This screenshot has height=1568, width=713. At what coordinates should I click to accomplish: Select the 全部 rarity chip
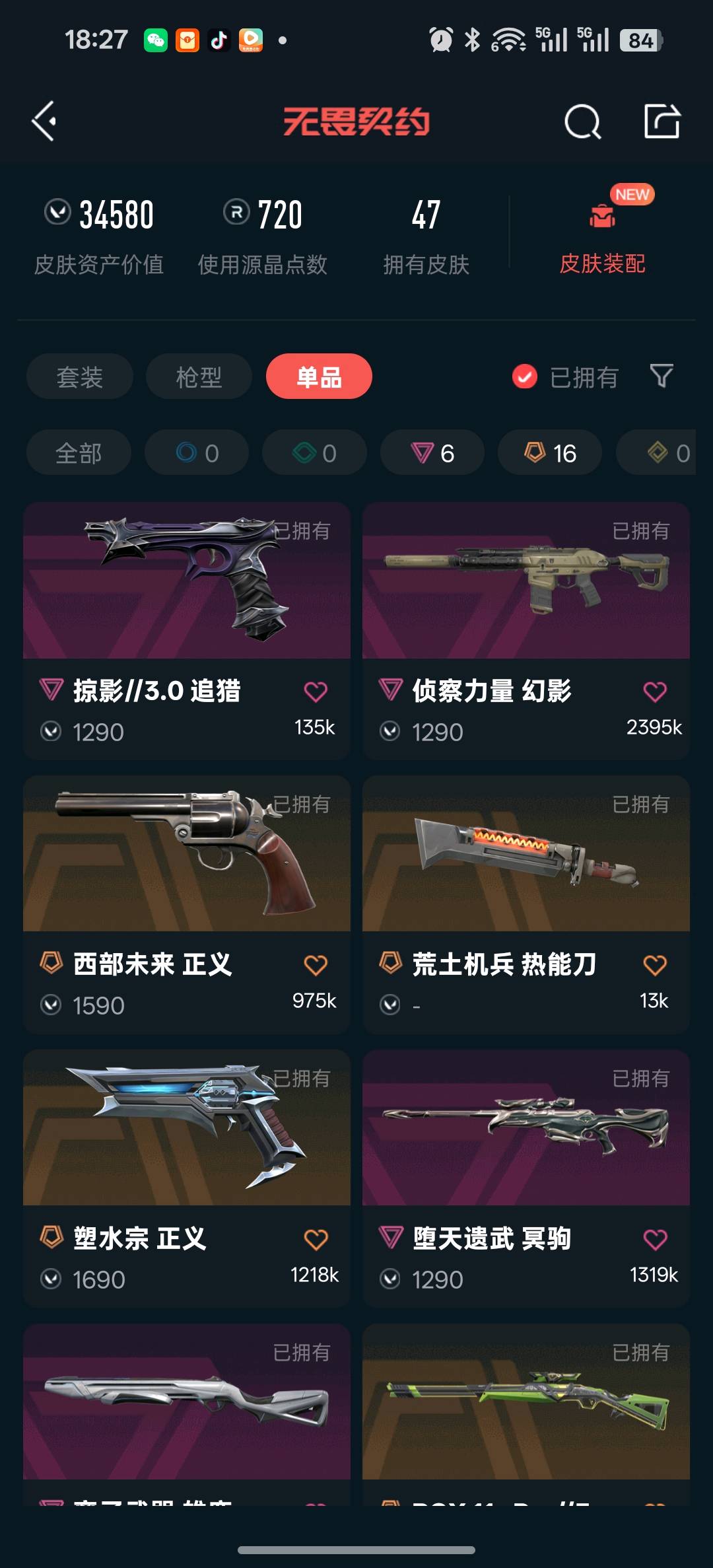79,453
